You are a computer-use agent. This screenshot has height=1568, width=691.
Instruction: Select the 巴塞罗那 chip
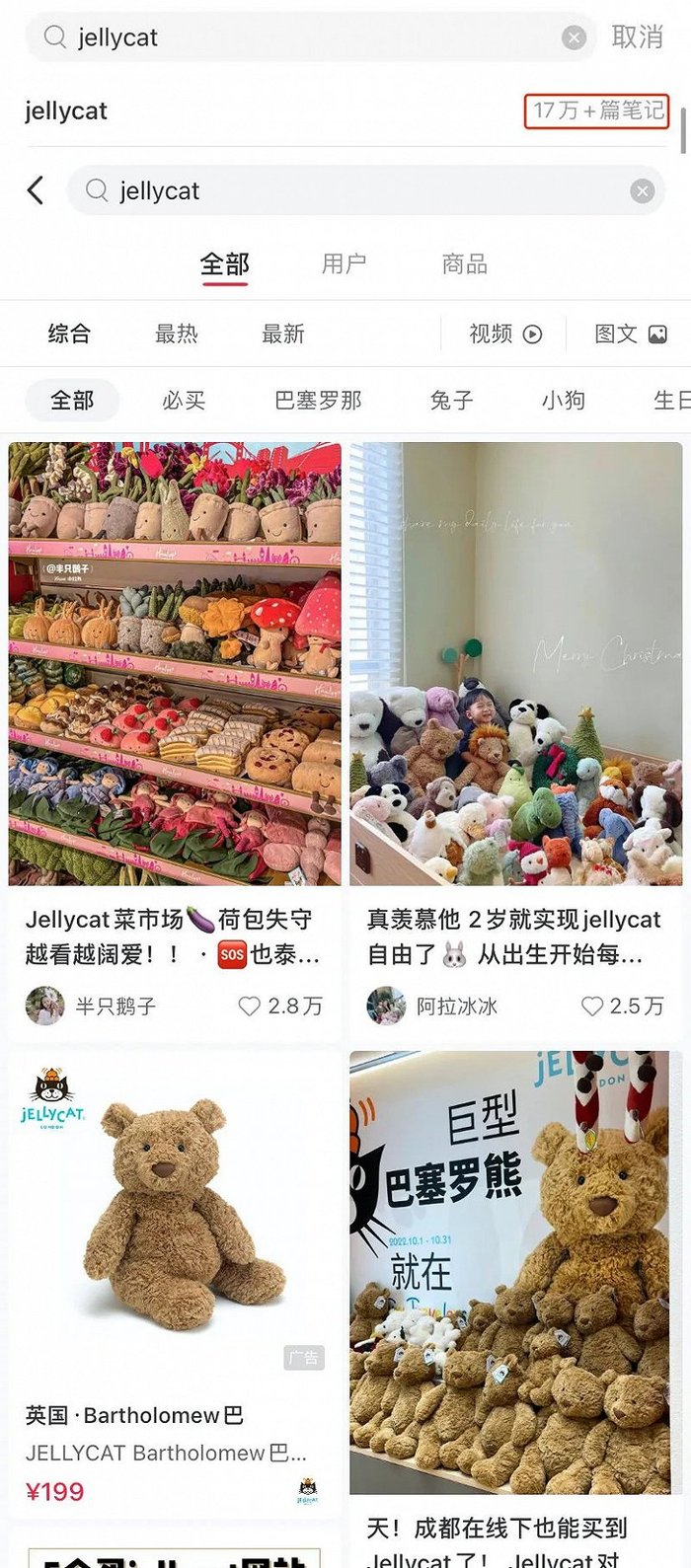tap(318, 401)
